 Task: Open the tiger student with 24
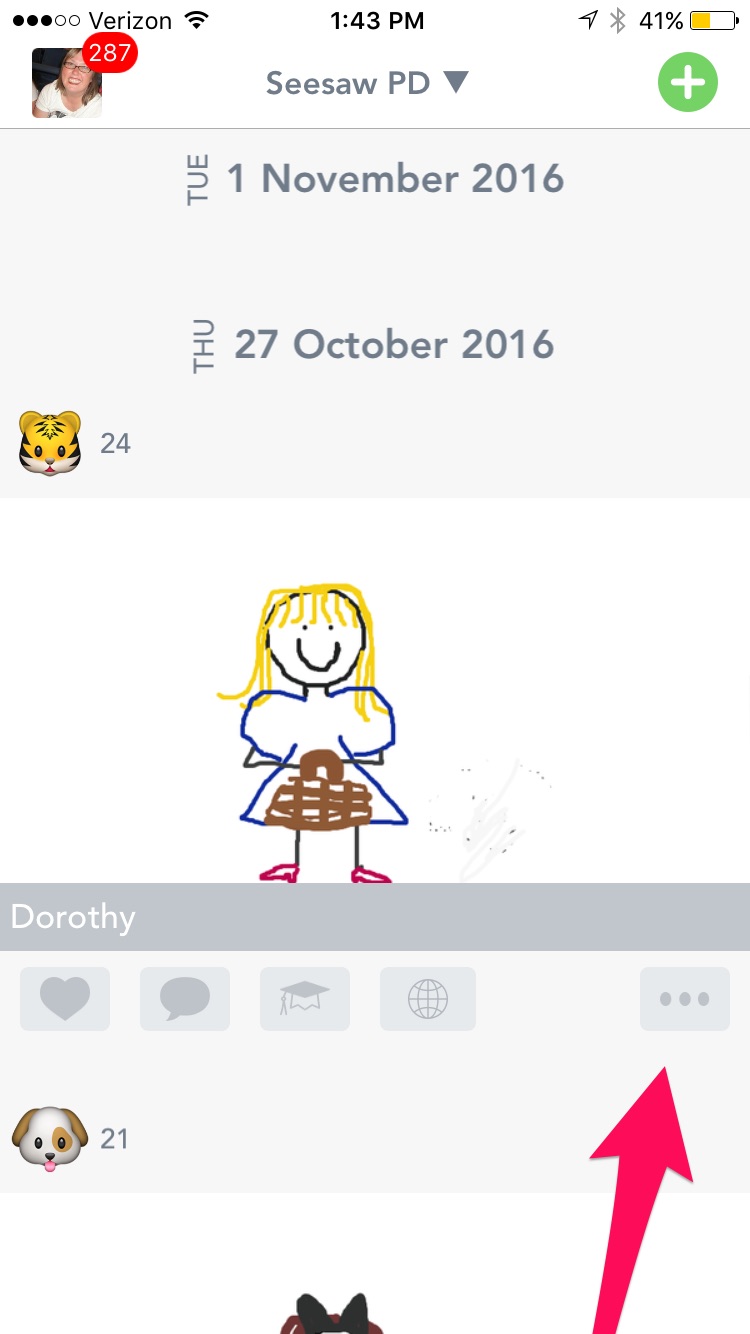pyautogui.click(x=50, y=443)
